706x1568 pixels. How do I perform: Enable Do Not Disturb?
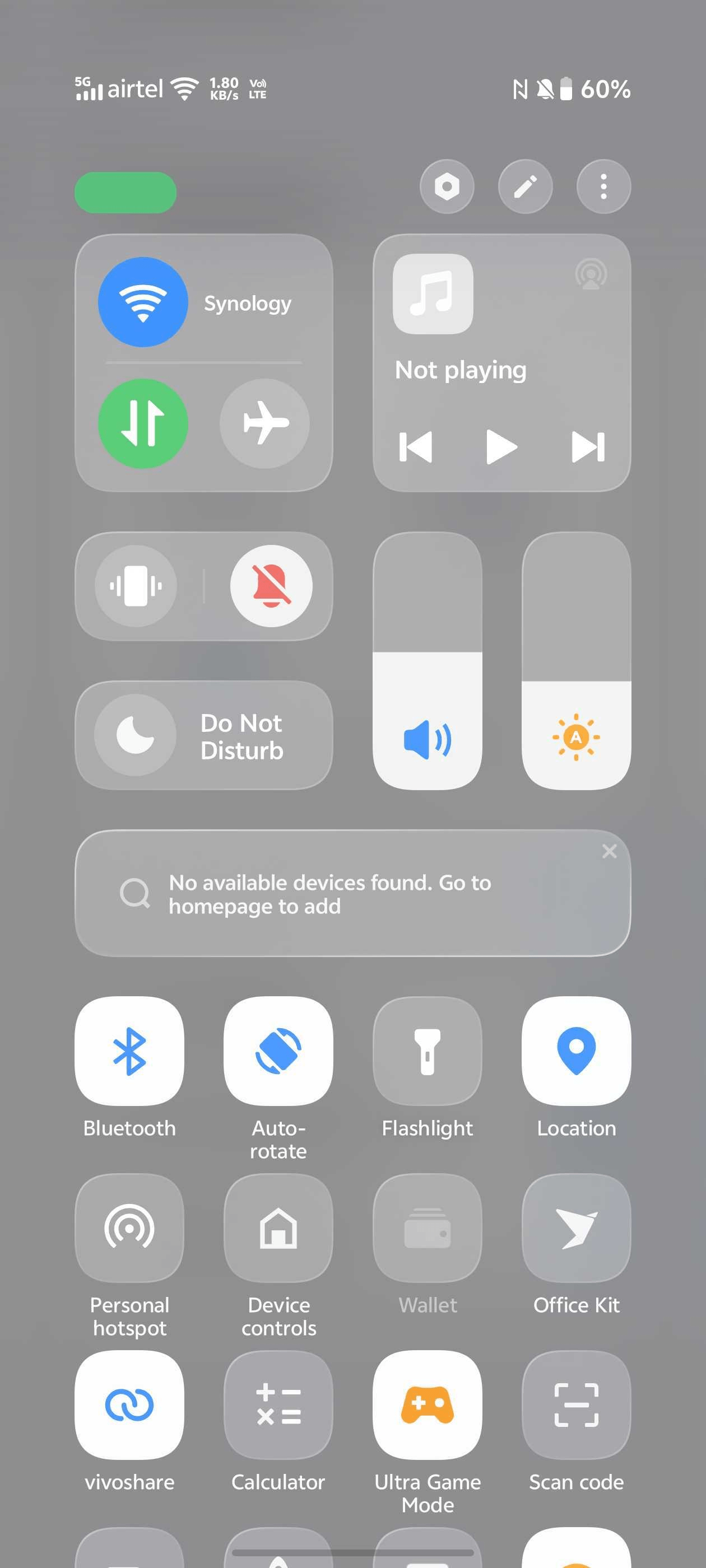click(203, 735)
